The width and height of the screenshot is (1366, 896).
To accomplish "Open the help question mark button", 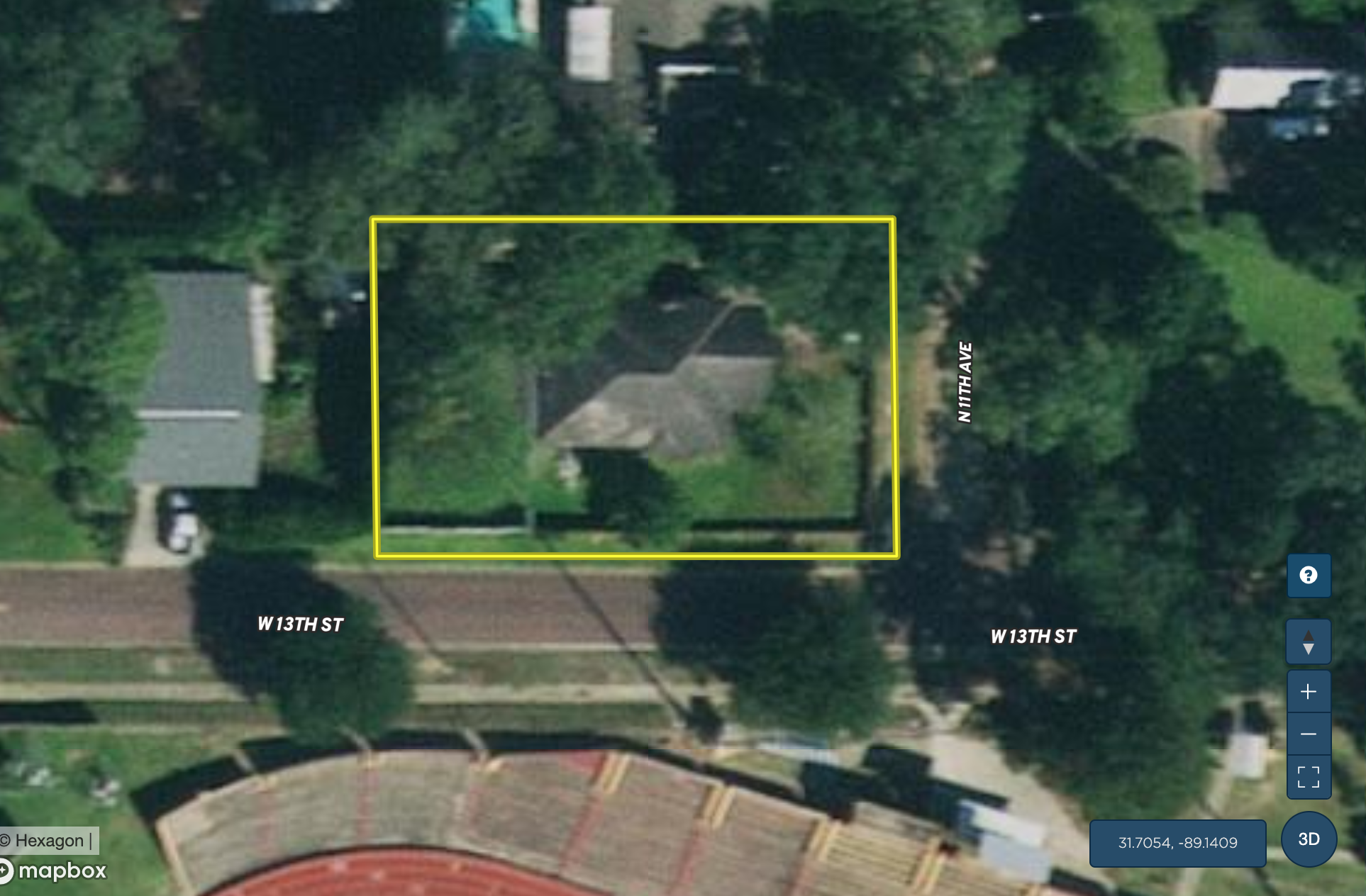I will tap(1309, 575).
